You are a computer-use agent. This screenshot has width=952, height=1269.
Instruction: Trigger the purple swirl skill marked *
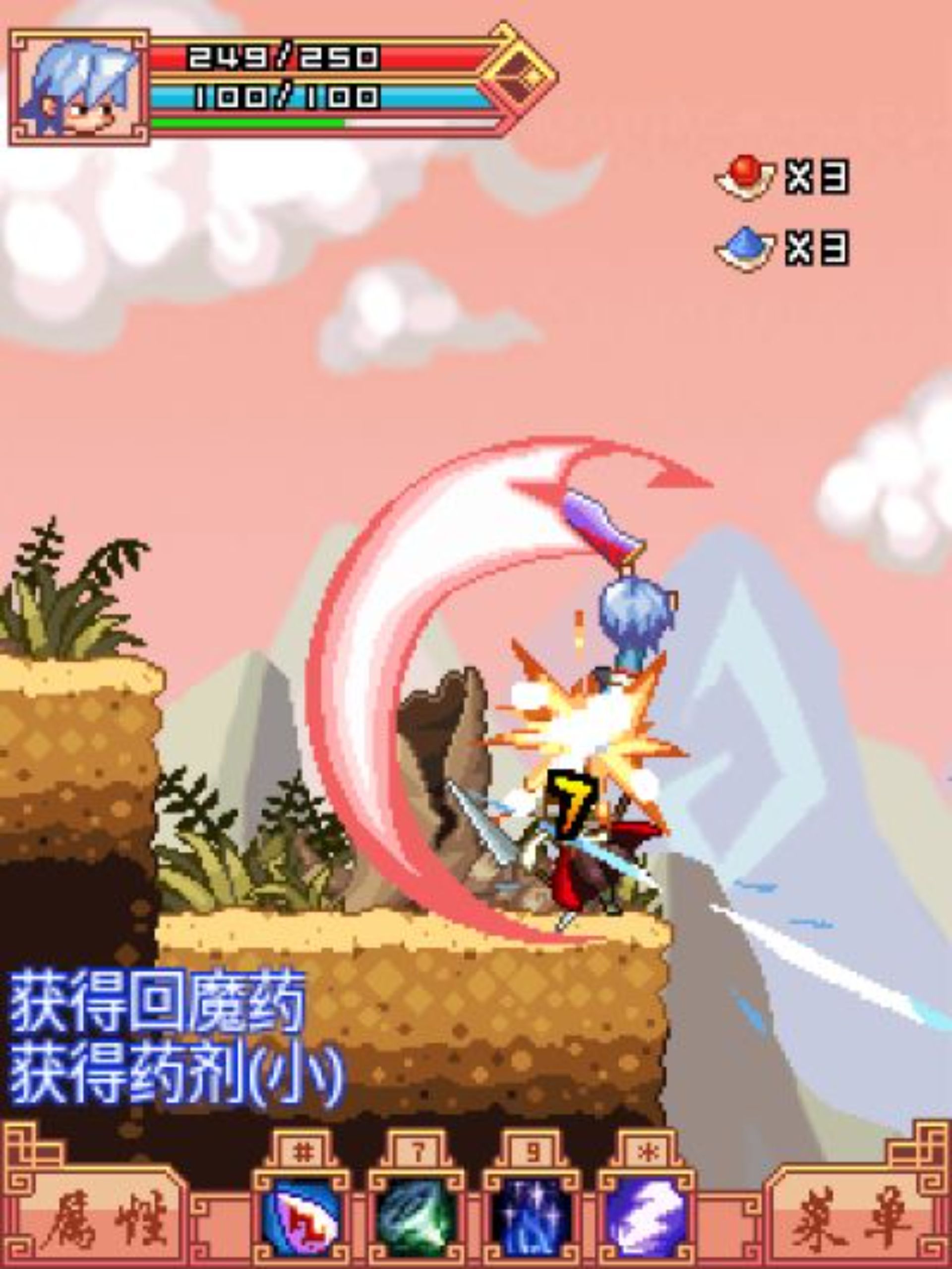[647, 1218]
